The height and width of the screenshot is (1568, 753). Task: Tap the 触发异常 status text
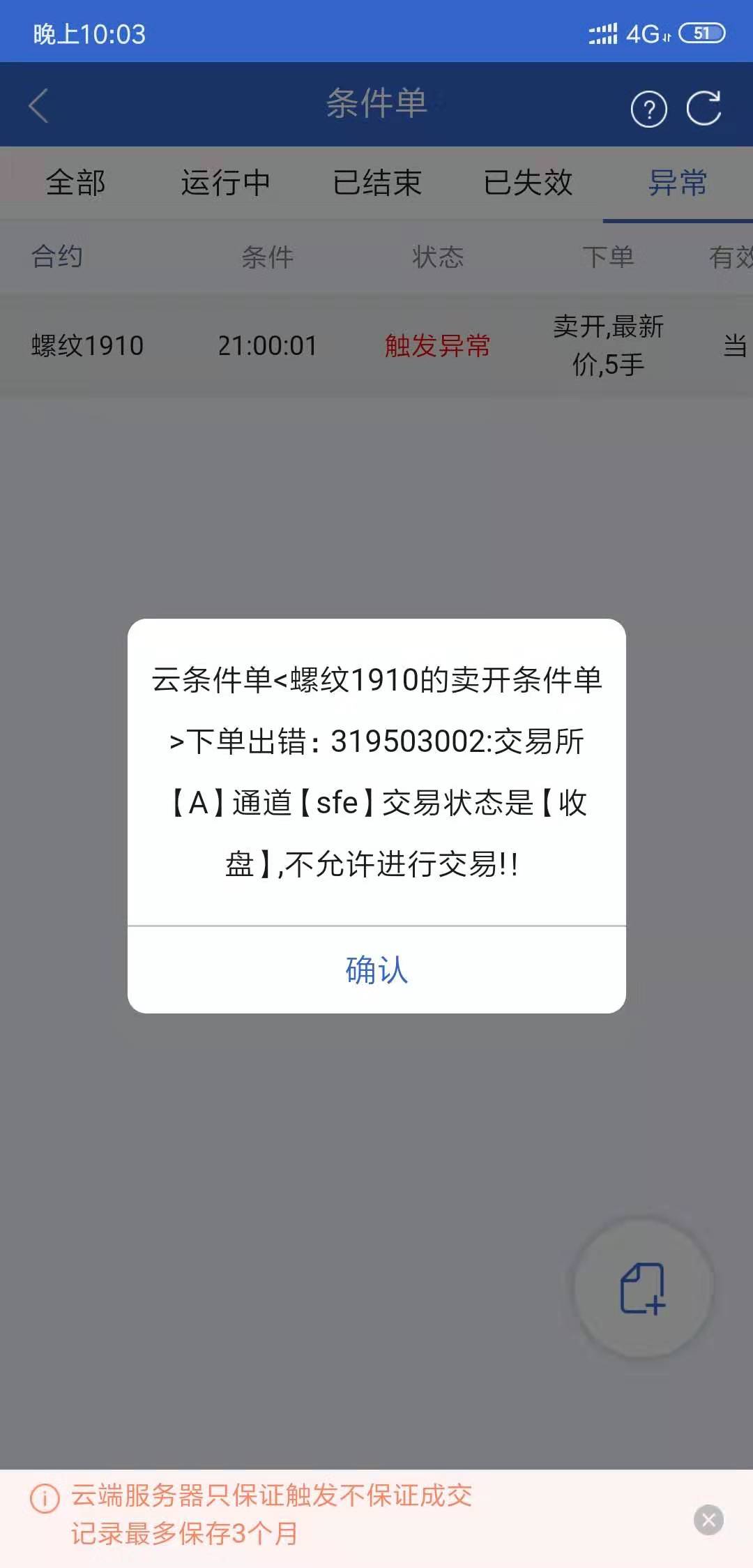coord(438,345)
